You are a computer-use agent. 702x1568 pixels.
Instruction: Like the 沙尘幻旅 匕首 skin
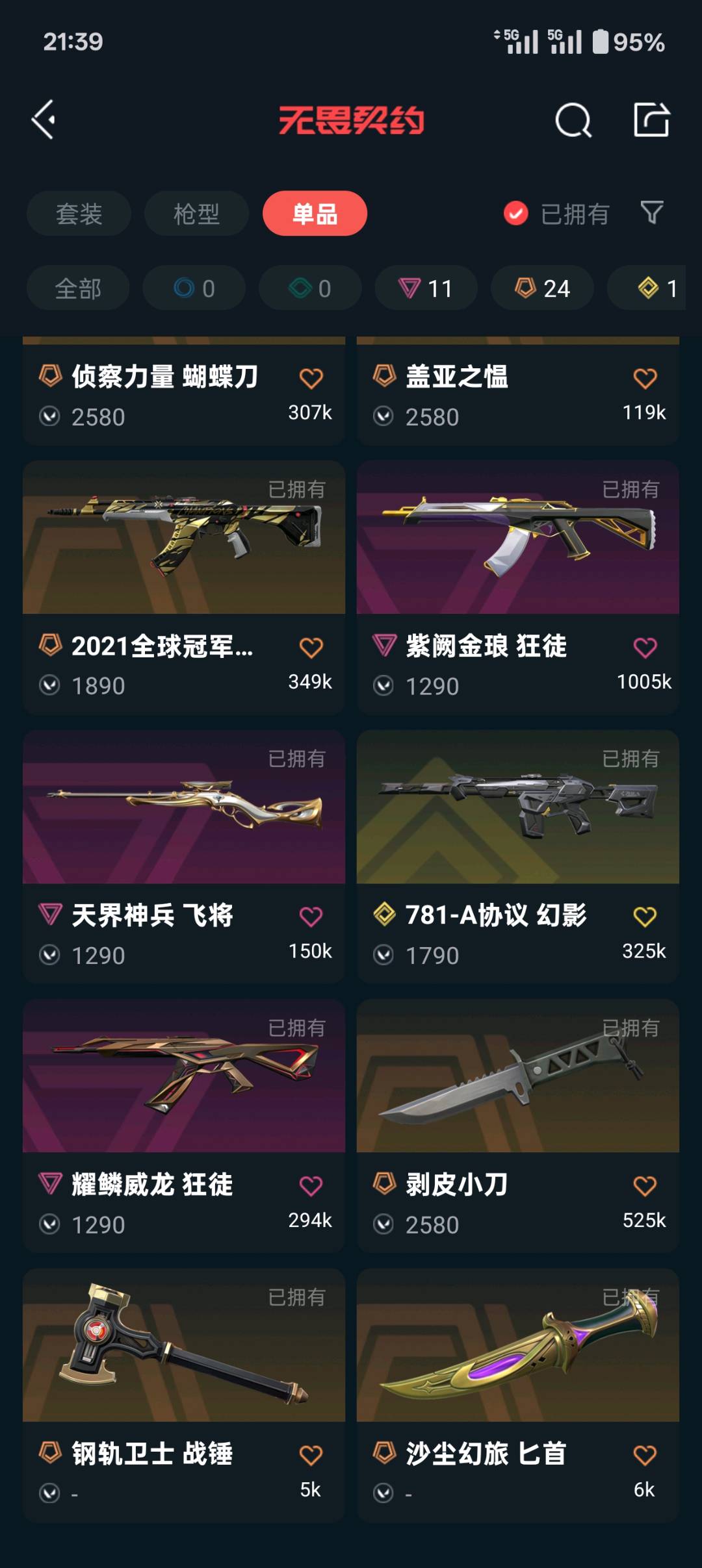pyautogui.click(x=645, y=1456)
